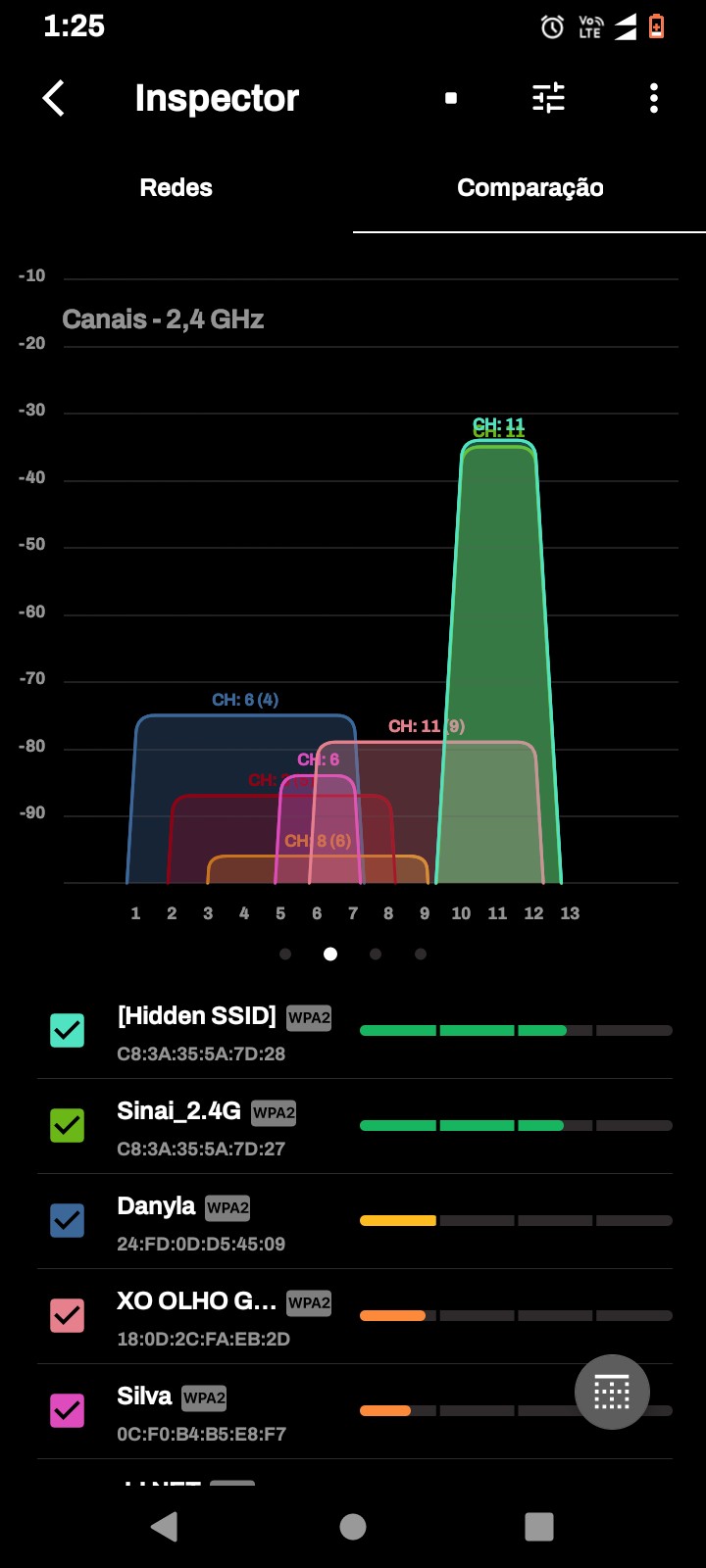
Task: Select the Comparação tab
Action: [529, 188]
